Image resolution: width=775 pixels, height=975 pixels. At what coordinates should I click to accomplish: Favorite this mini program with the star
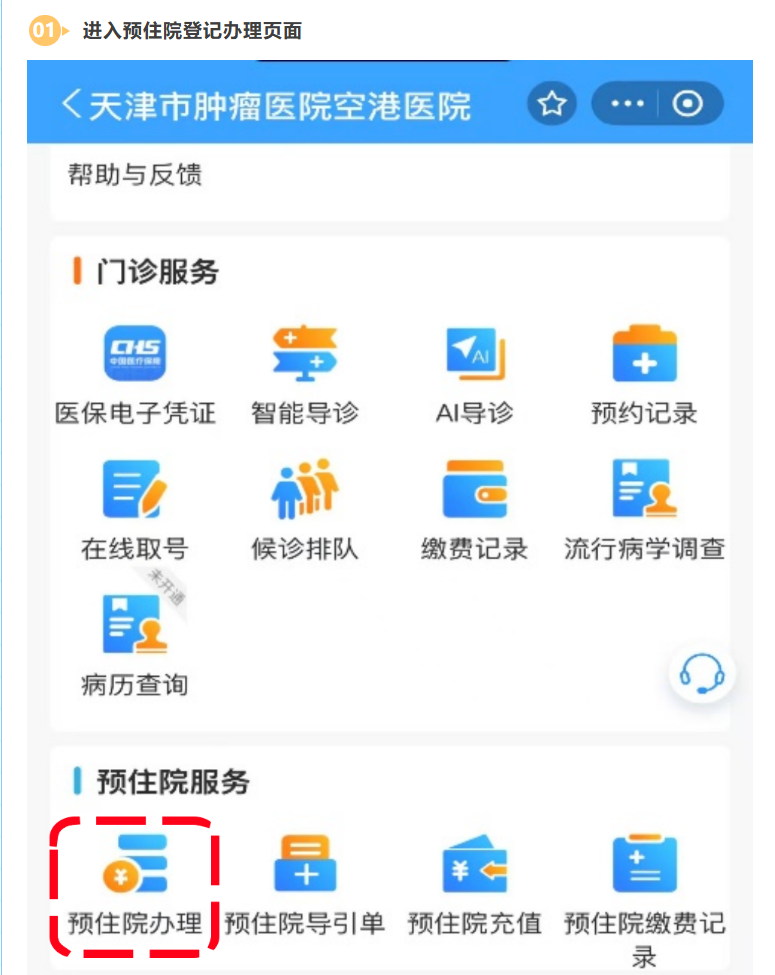(x=552, y=105)
